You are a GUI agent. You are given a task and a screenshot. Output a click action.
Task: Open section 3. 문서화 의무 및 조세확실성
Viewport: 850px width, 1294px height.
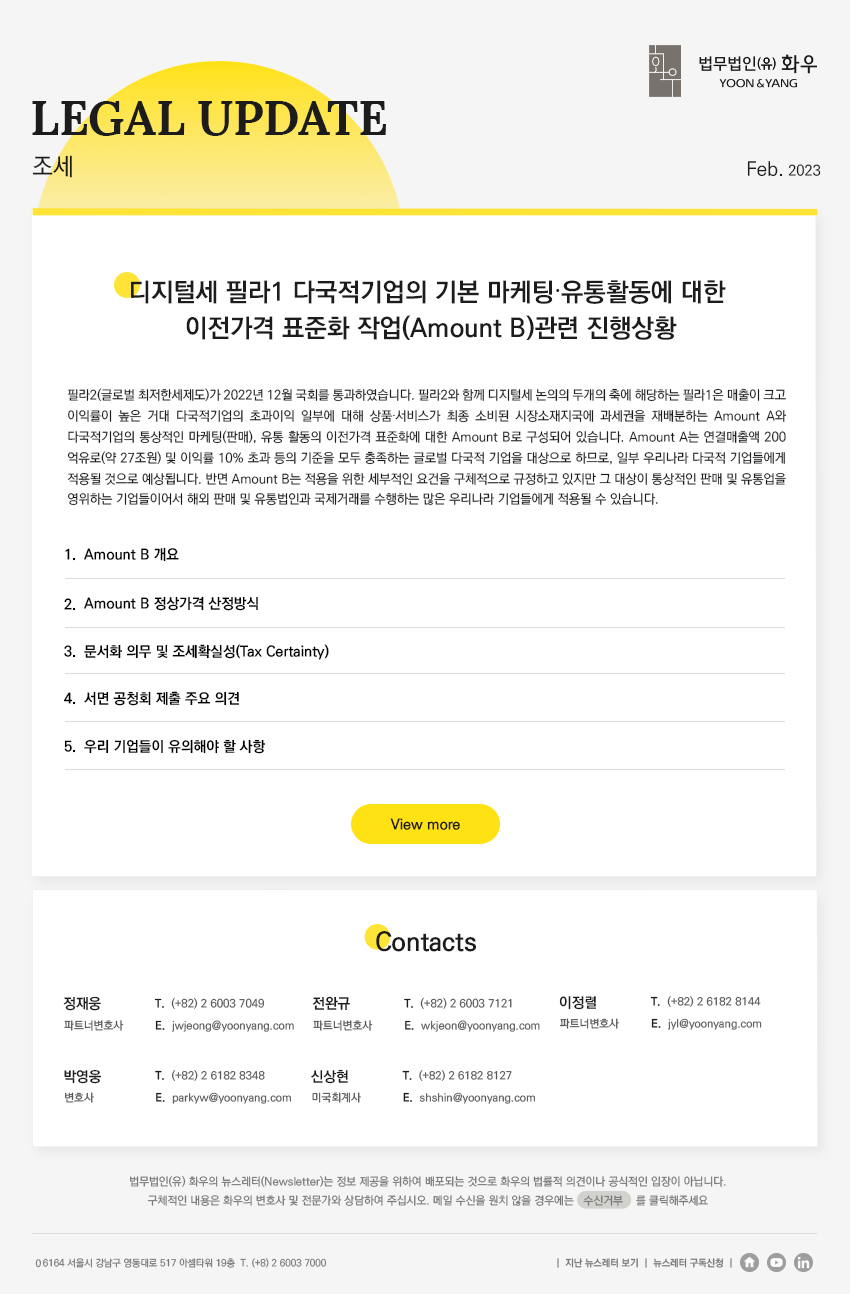[206, 652]
